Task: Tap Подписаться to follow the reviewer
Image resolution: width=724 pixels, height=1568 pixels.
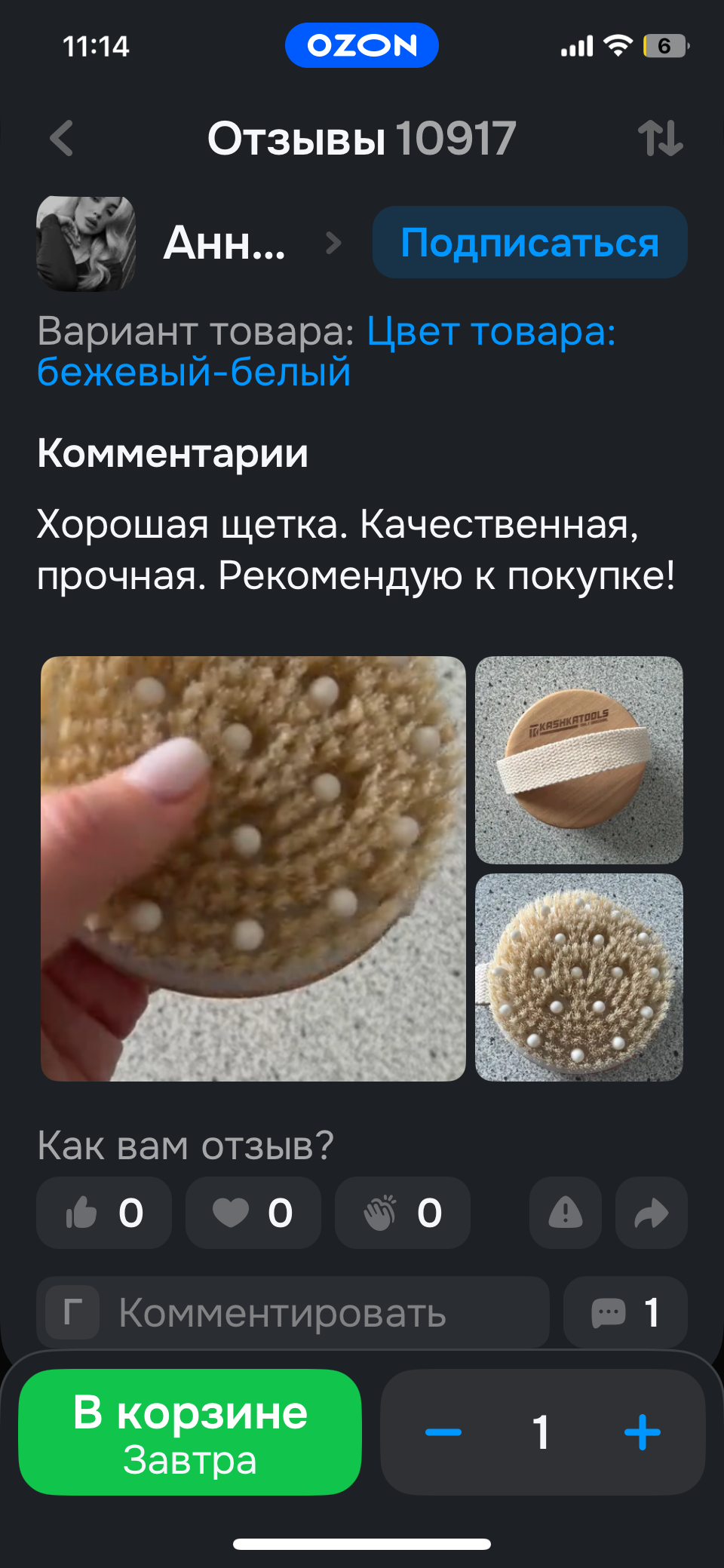Action: coord(529,243)
